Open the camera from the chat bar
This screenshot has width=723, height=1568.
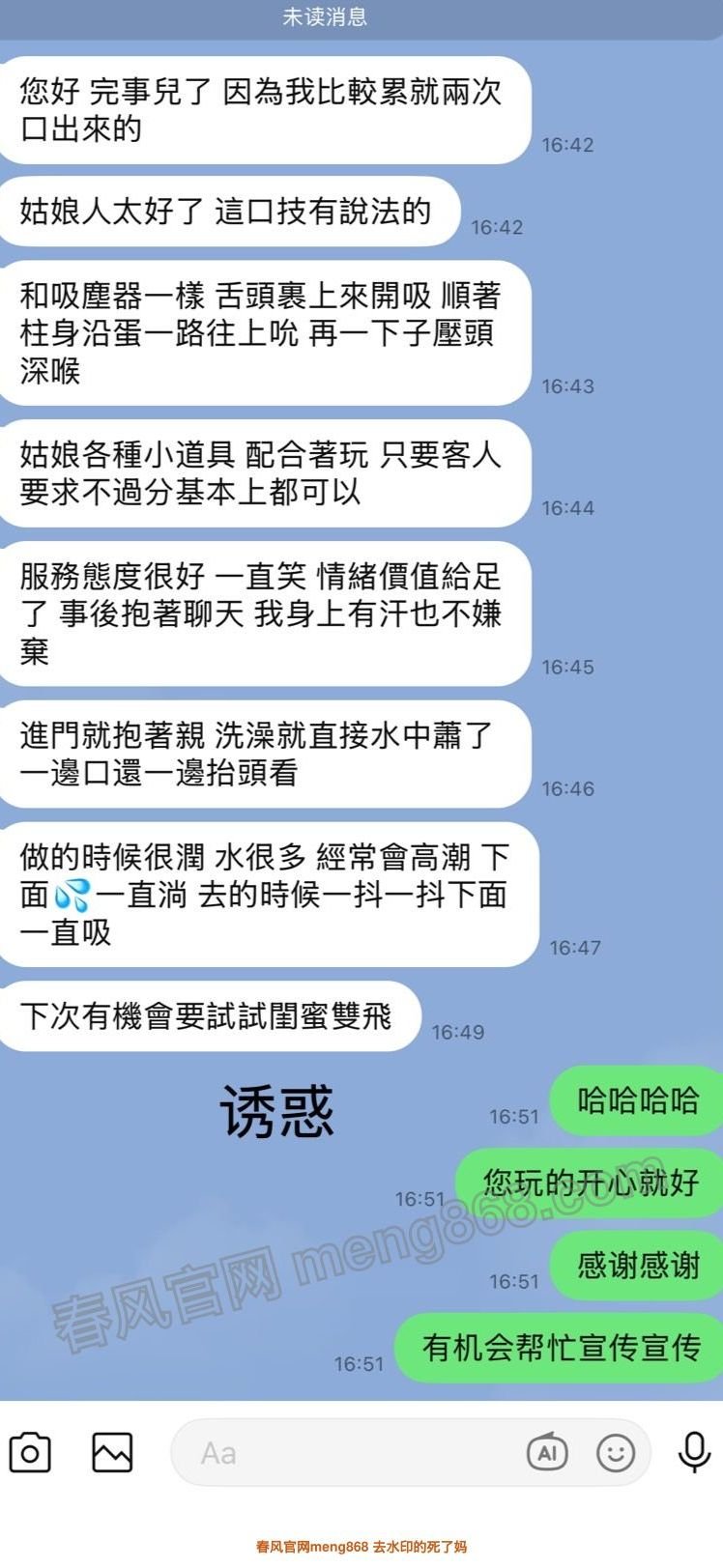(30, 1452)
